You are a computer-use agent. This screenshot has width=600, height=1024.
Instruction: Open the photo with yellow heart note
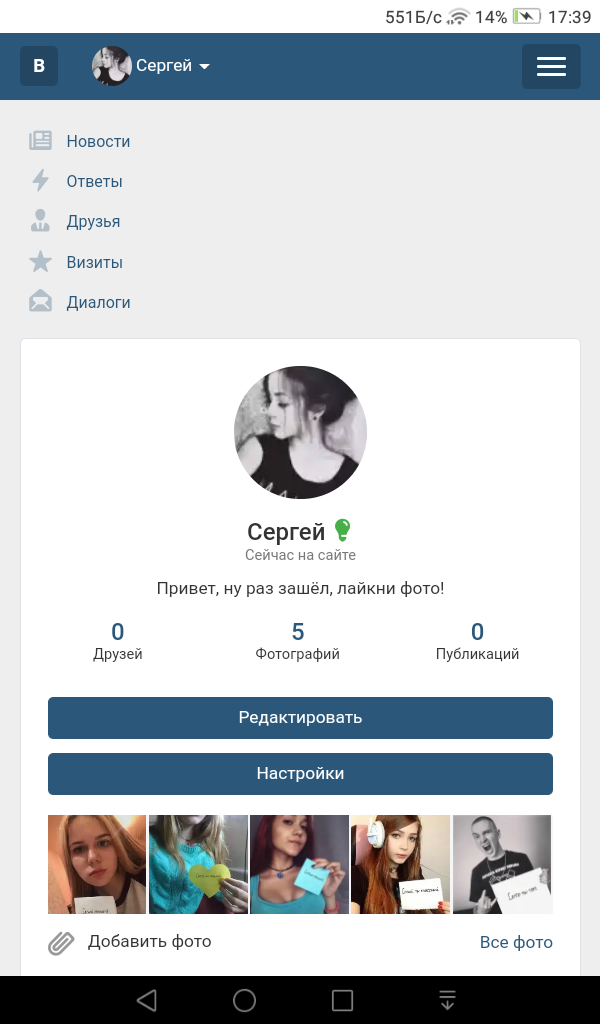pyautogui.click(x=198, y=864)
